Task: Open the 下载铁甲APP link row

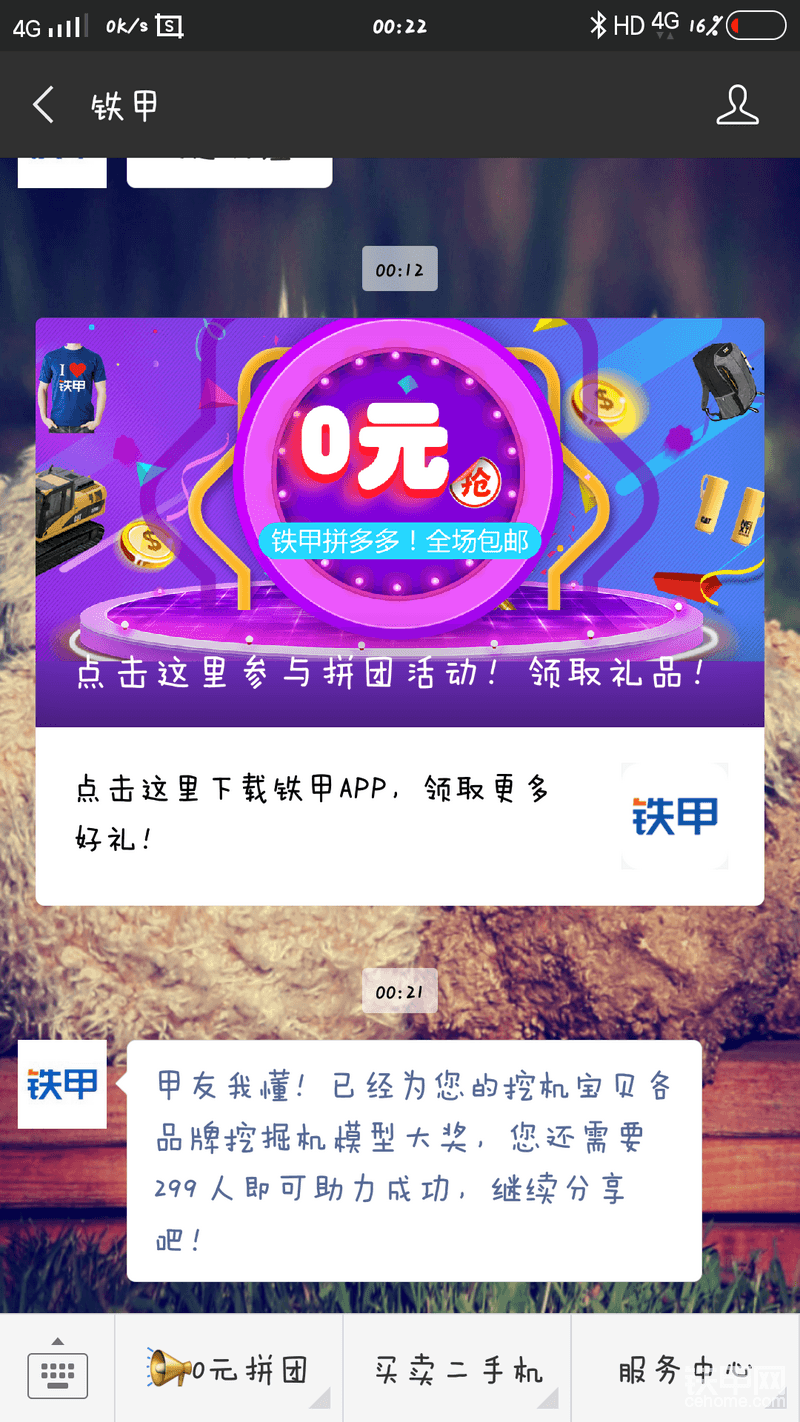Action: pos(400,815)
